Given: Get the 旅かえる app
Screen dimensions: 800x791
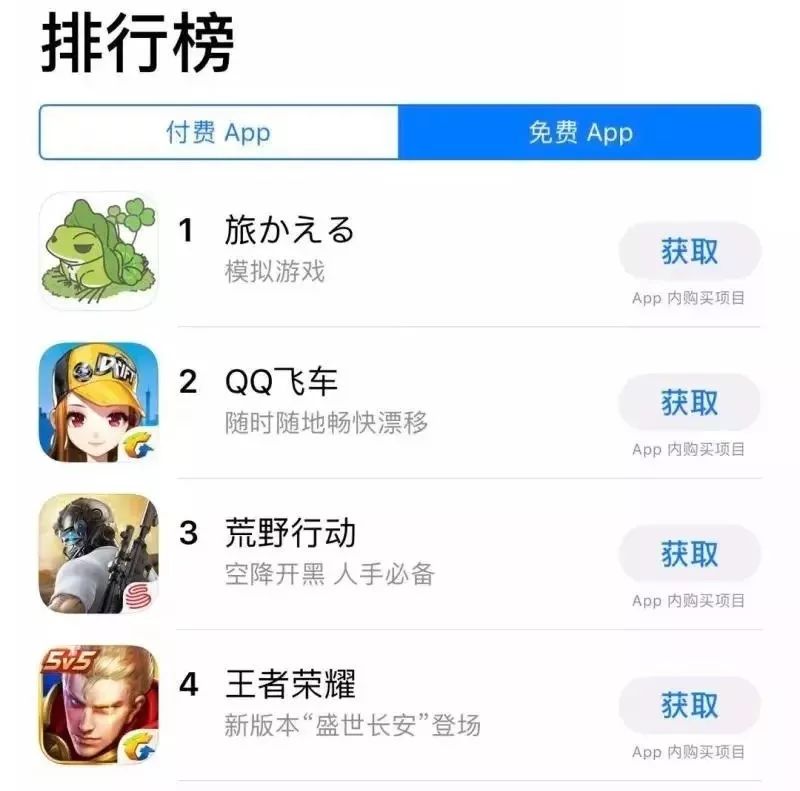Looking at the screenshot, I should pyautogui.click(x=689, y=250).
